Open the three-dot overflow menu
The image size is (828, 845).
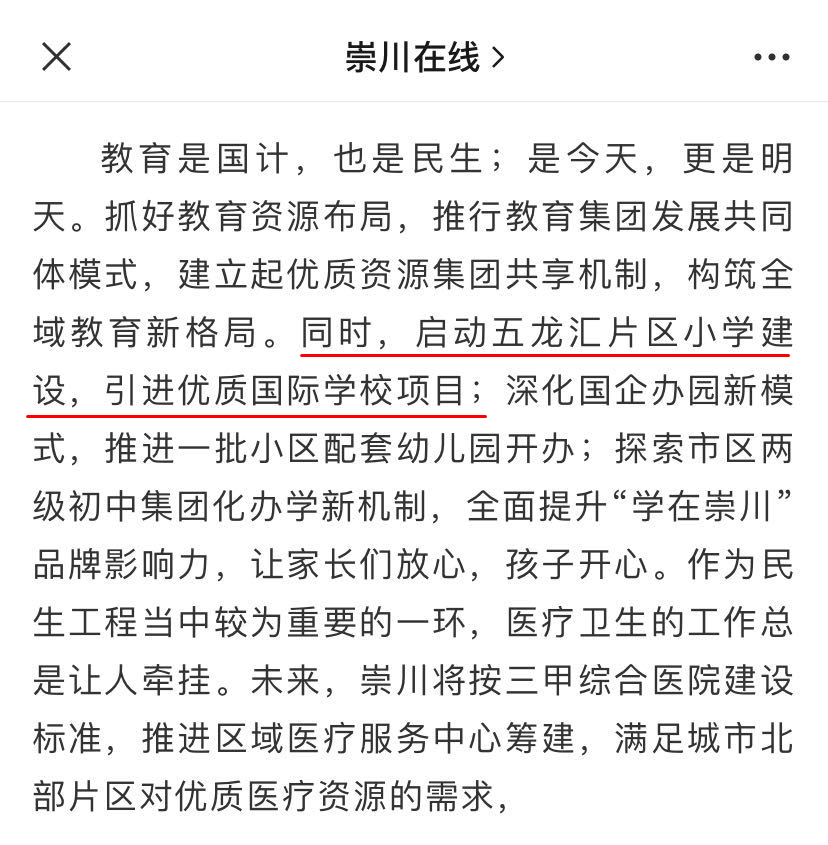point(771,57)
